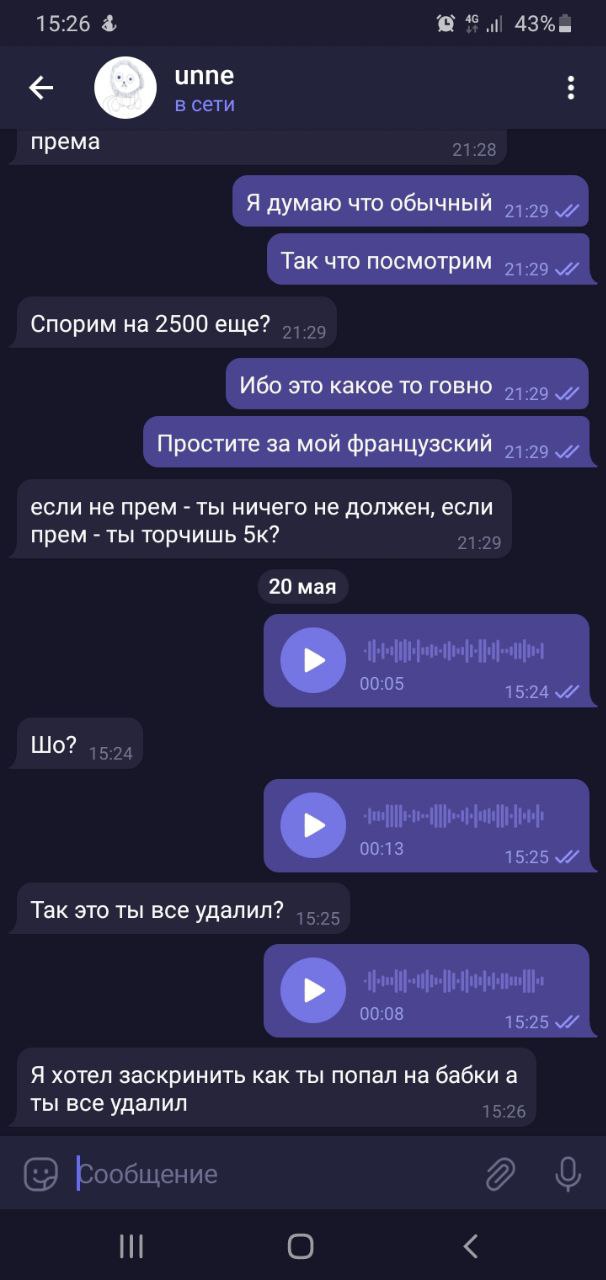606x1280 pixels.
Task: Tap the microphone to record voice
Action: [x=568, y=1174]
